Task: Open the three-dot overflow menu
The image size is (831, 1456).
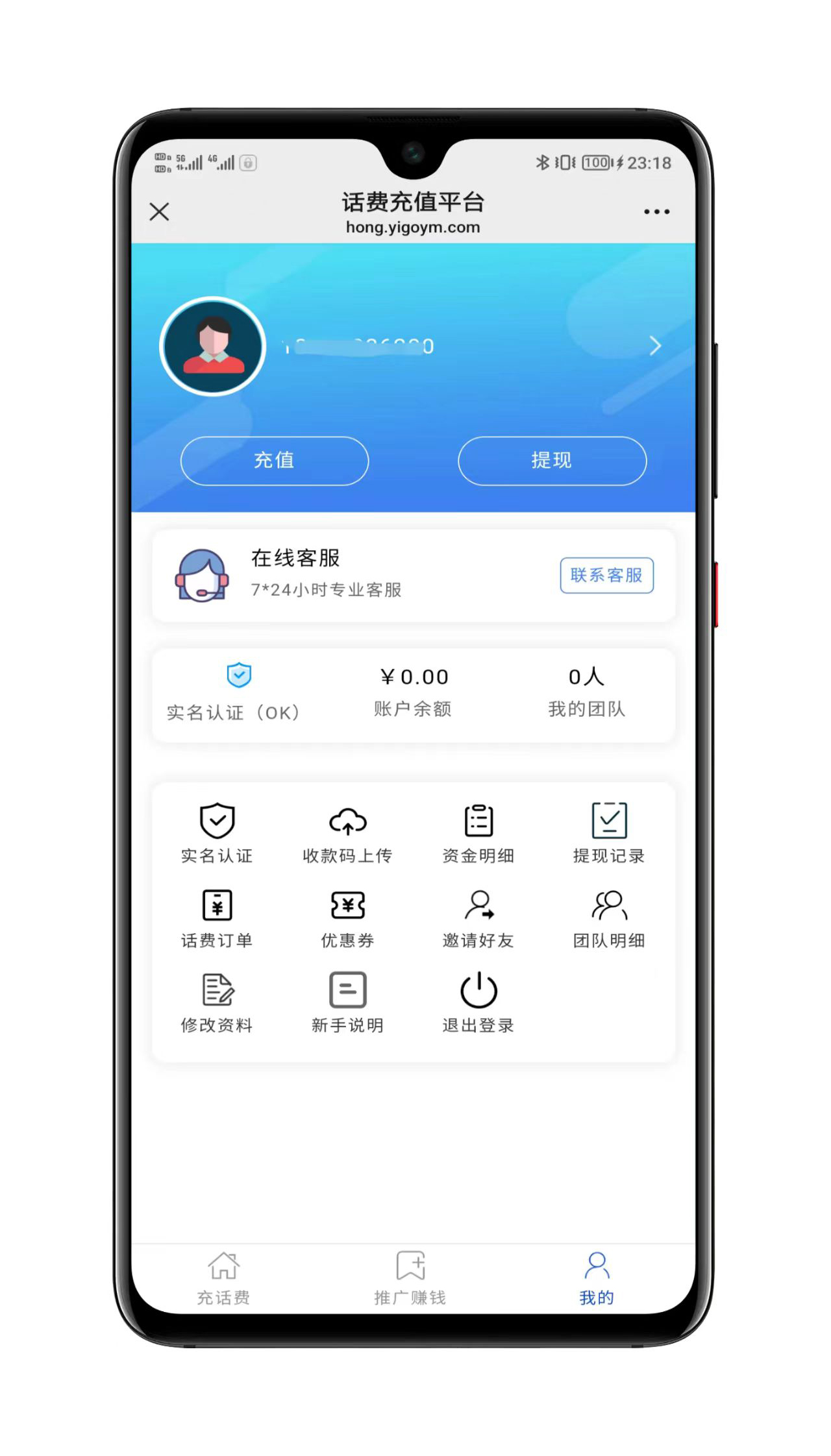Action: 656,212
